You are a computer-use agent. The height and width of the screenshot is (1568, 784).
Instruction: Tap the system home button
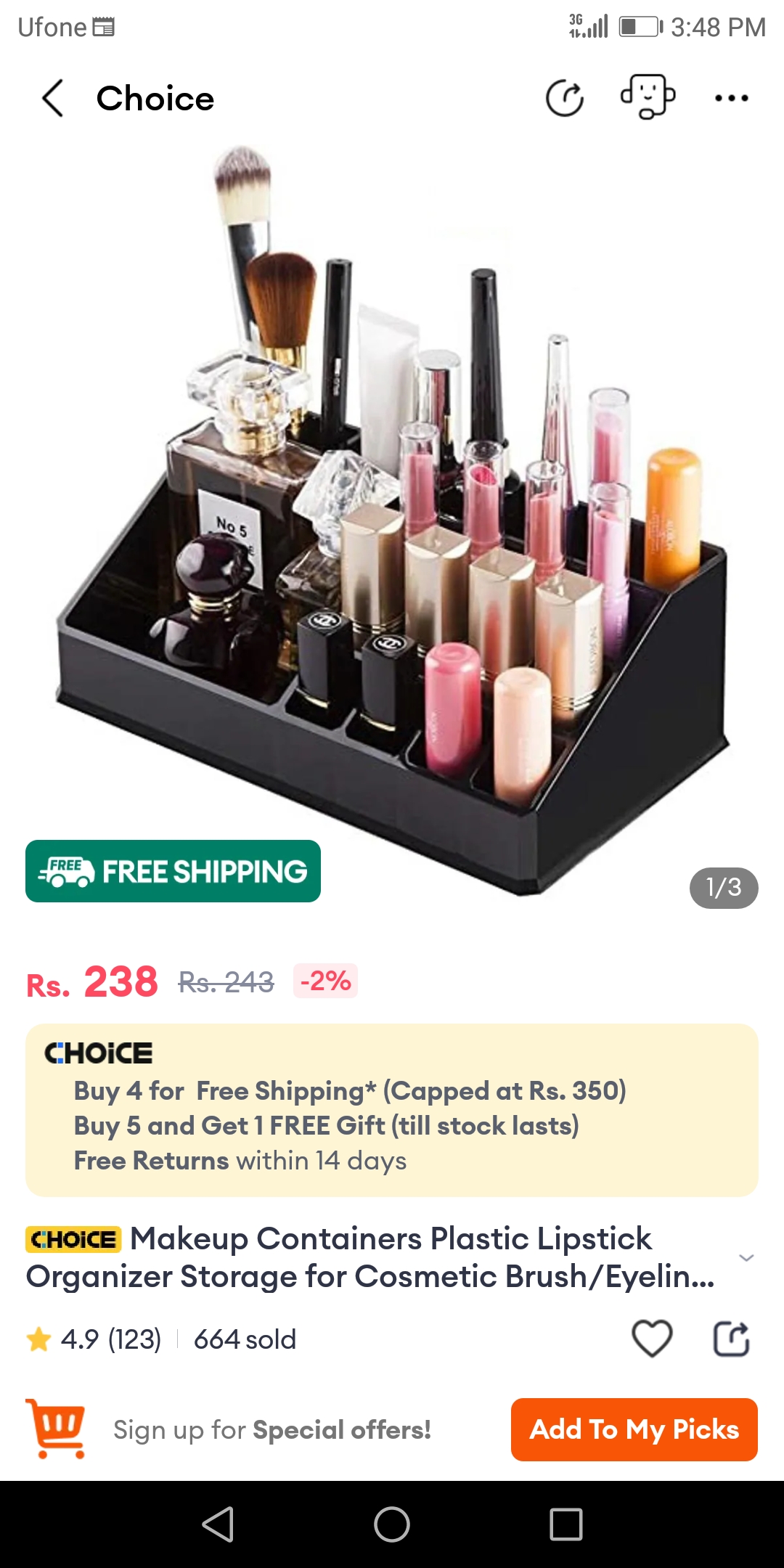pos(392,1524)
